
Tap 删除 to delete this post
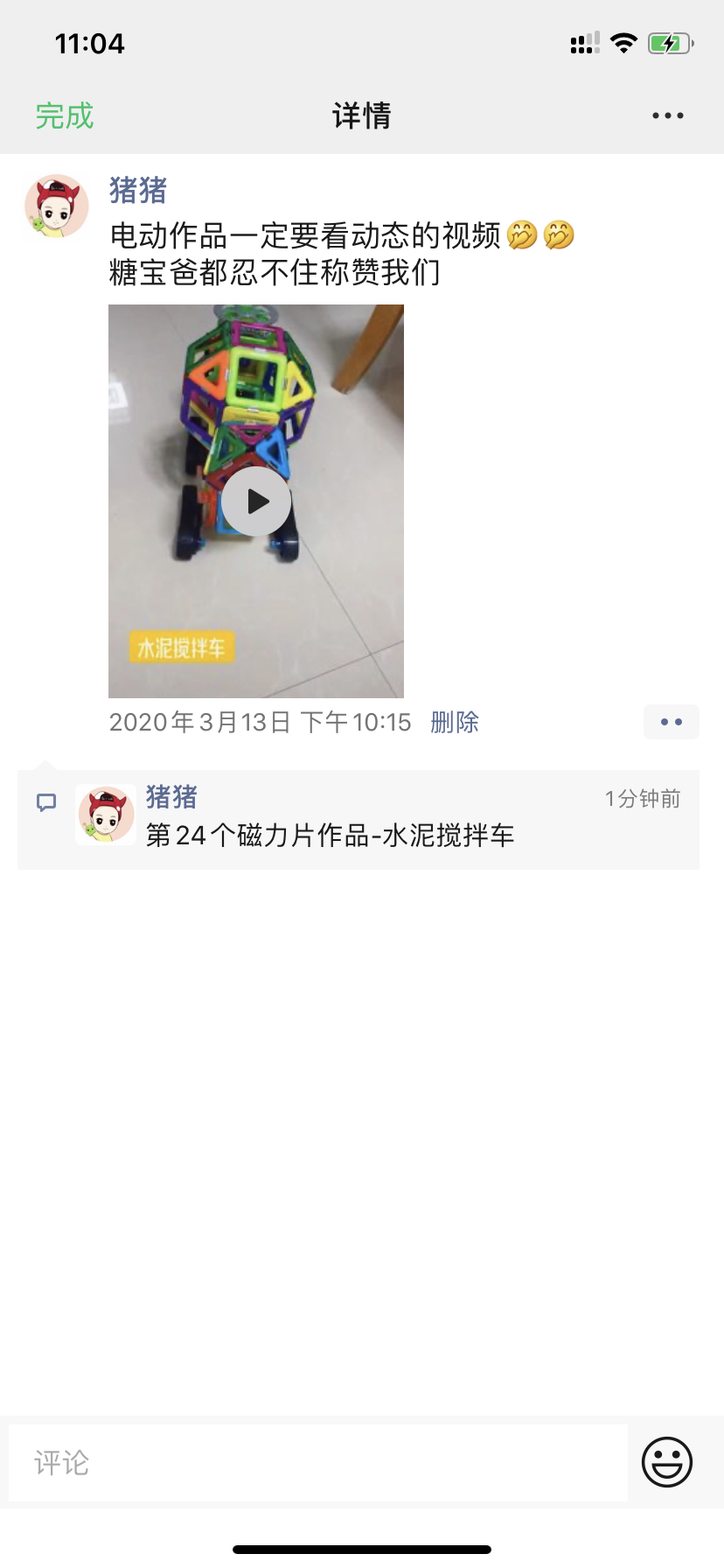point(455,722)
